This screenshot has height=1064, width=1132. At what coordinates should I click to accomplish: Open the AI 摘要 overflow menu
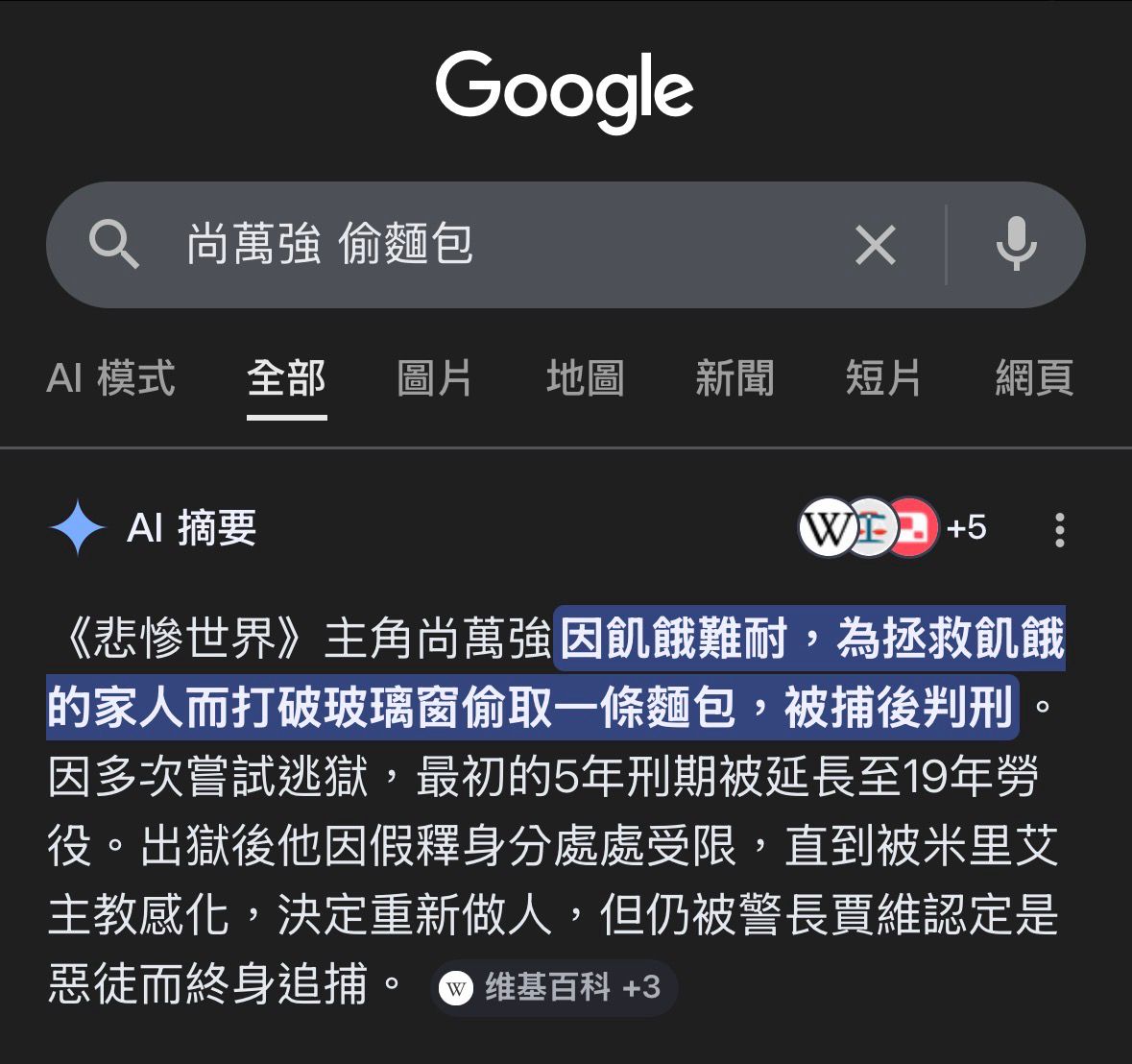[x=1059, y=529]
